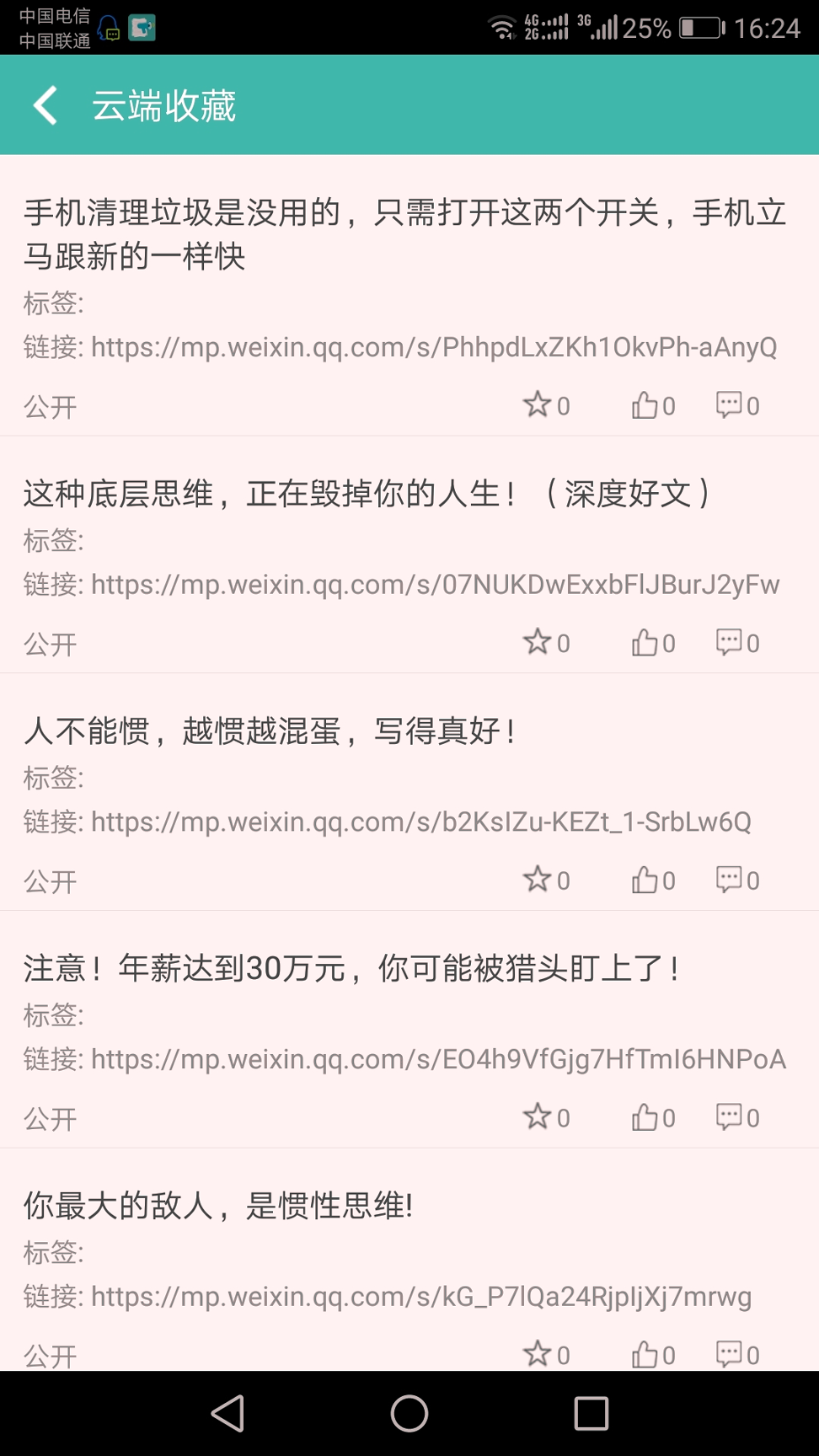Expand 标签 field of first favorite
Screen dimensions: 819x1456
point(51,304)
